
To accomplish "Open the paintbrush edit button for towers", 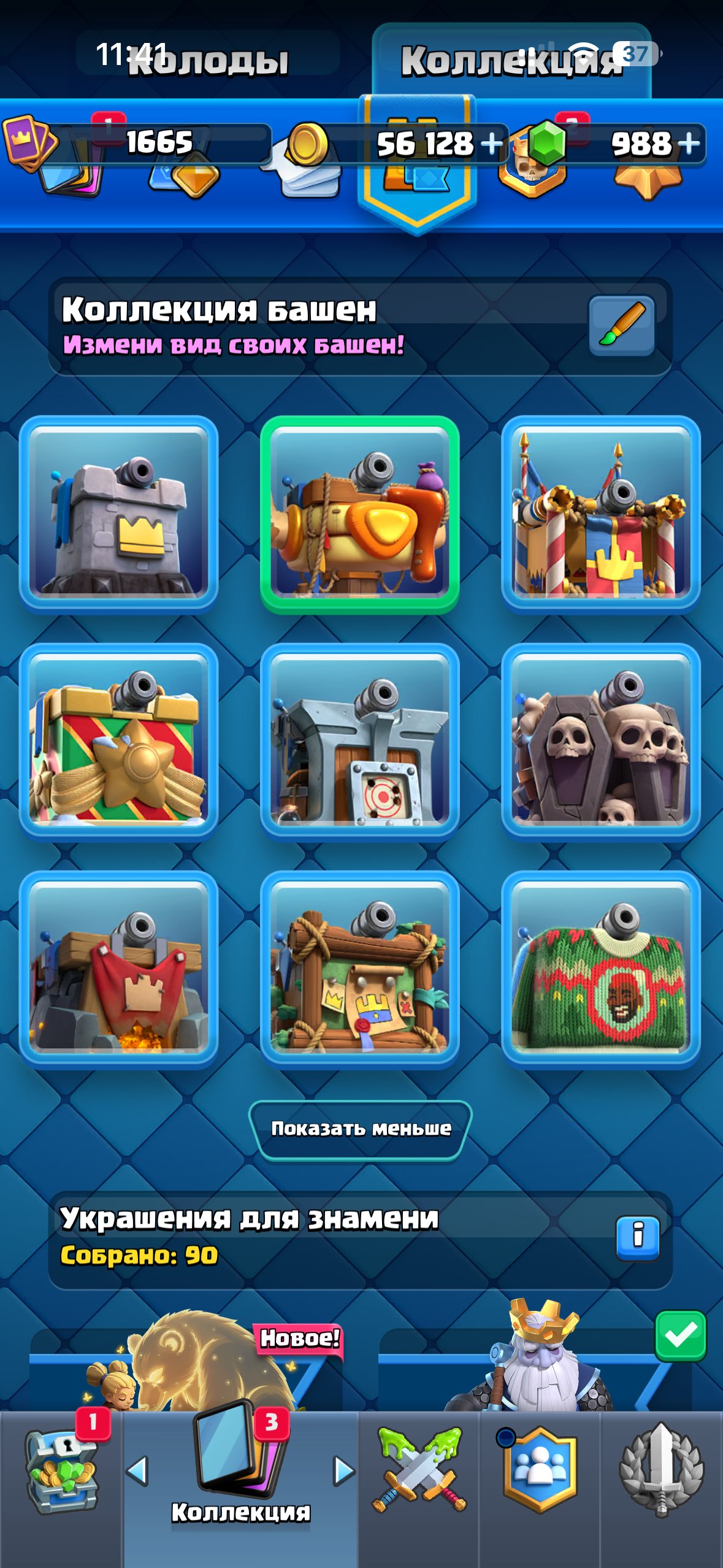I will (x=621, y=325).
